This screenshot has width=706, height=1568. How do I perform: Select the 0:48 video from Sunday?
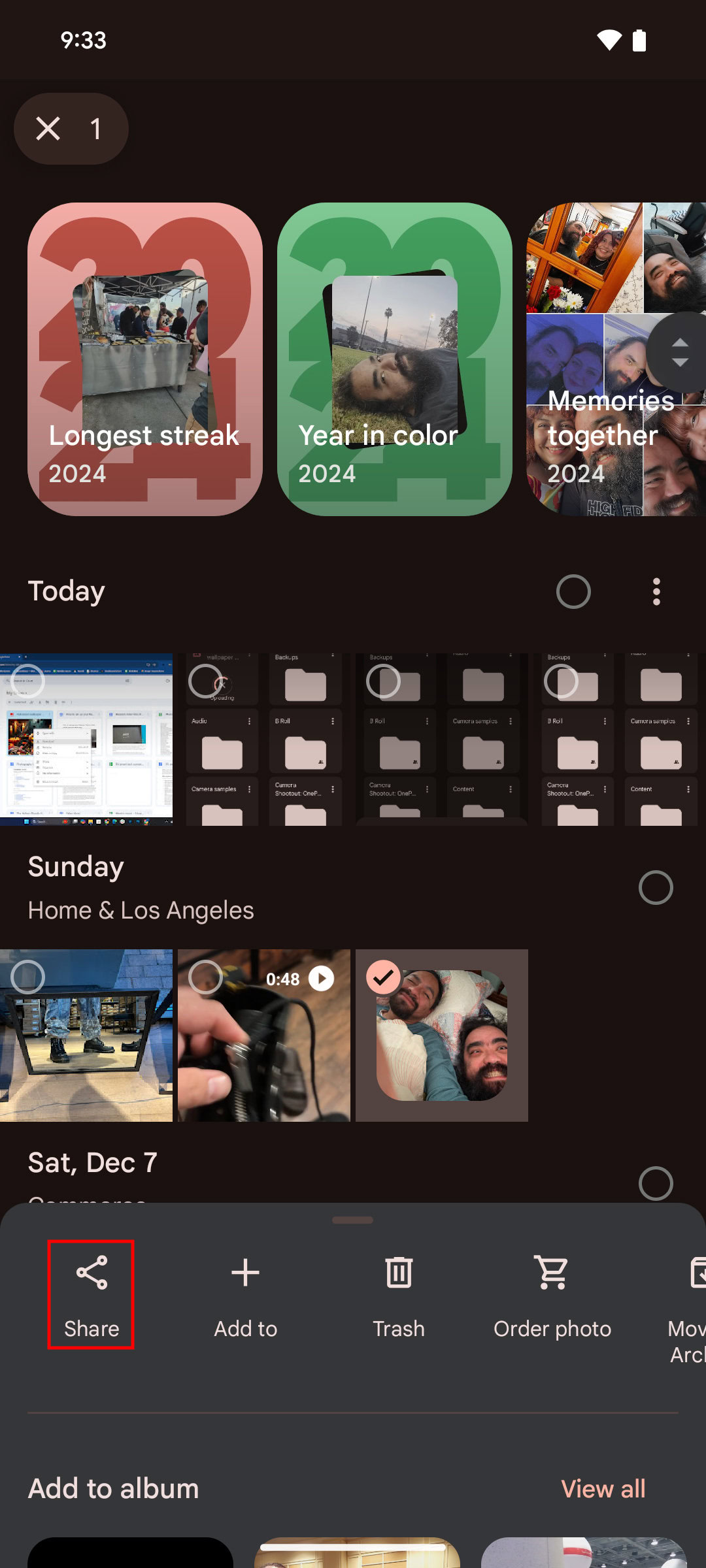(205, 977)
